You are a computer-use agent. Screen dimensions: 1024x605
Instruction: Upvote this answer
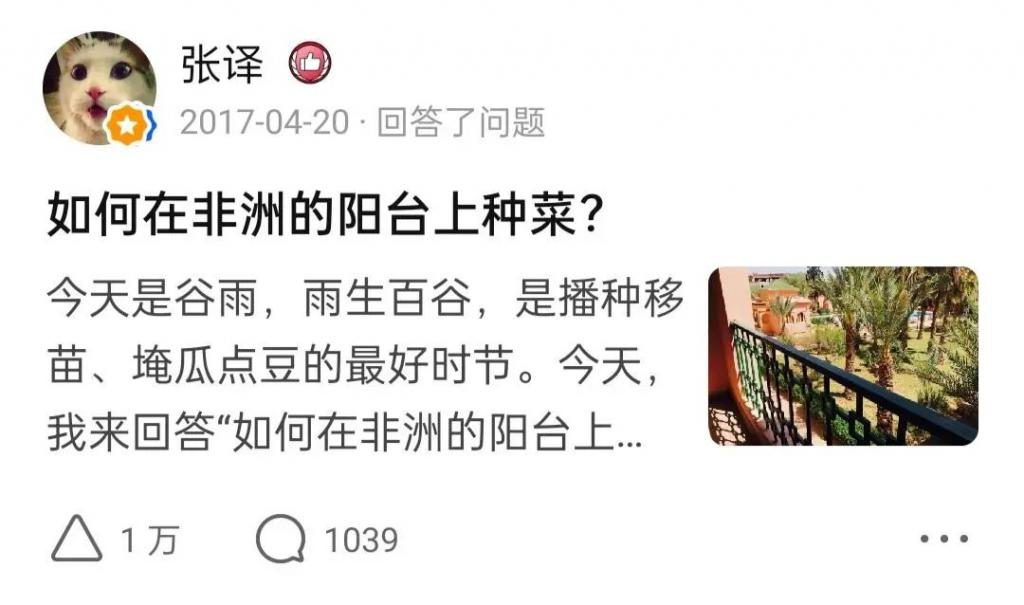(x=78, y=541)
